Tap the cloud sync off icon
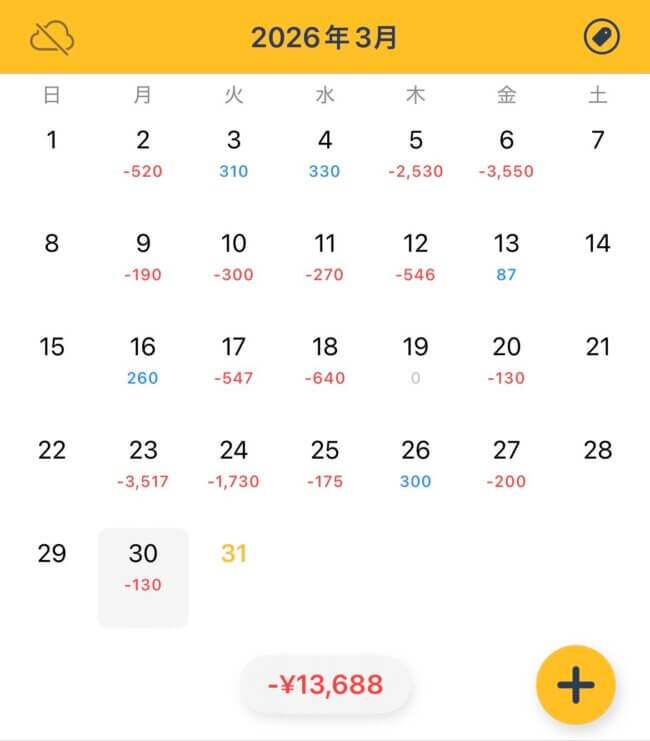Viewport: 650px width, 741px height. tap(52, 37)
